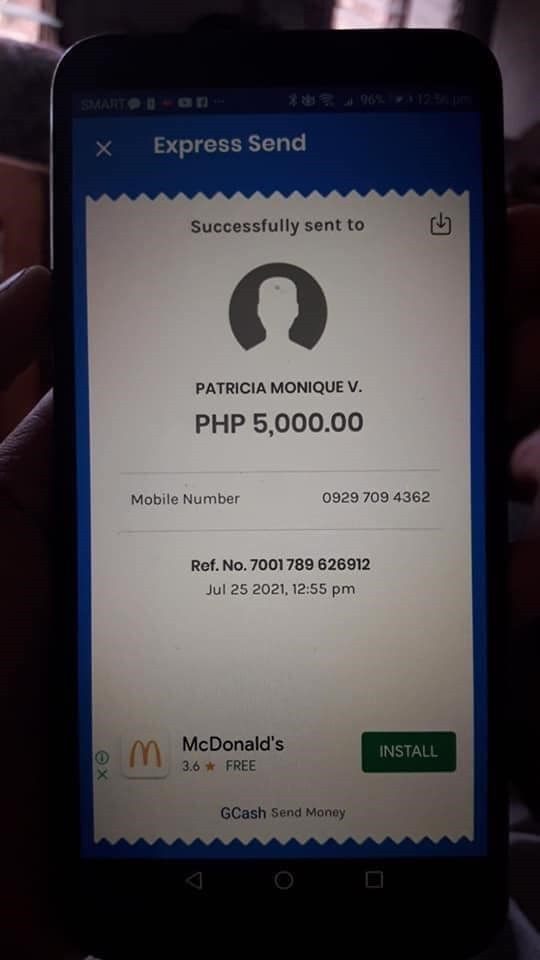Go to the home screen
The height and width of the screenshot is (960, 540).
click(283, 880)
